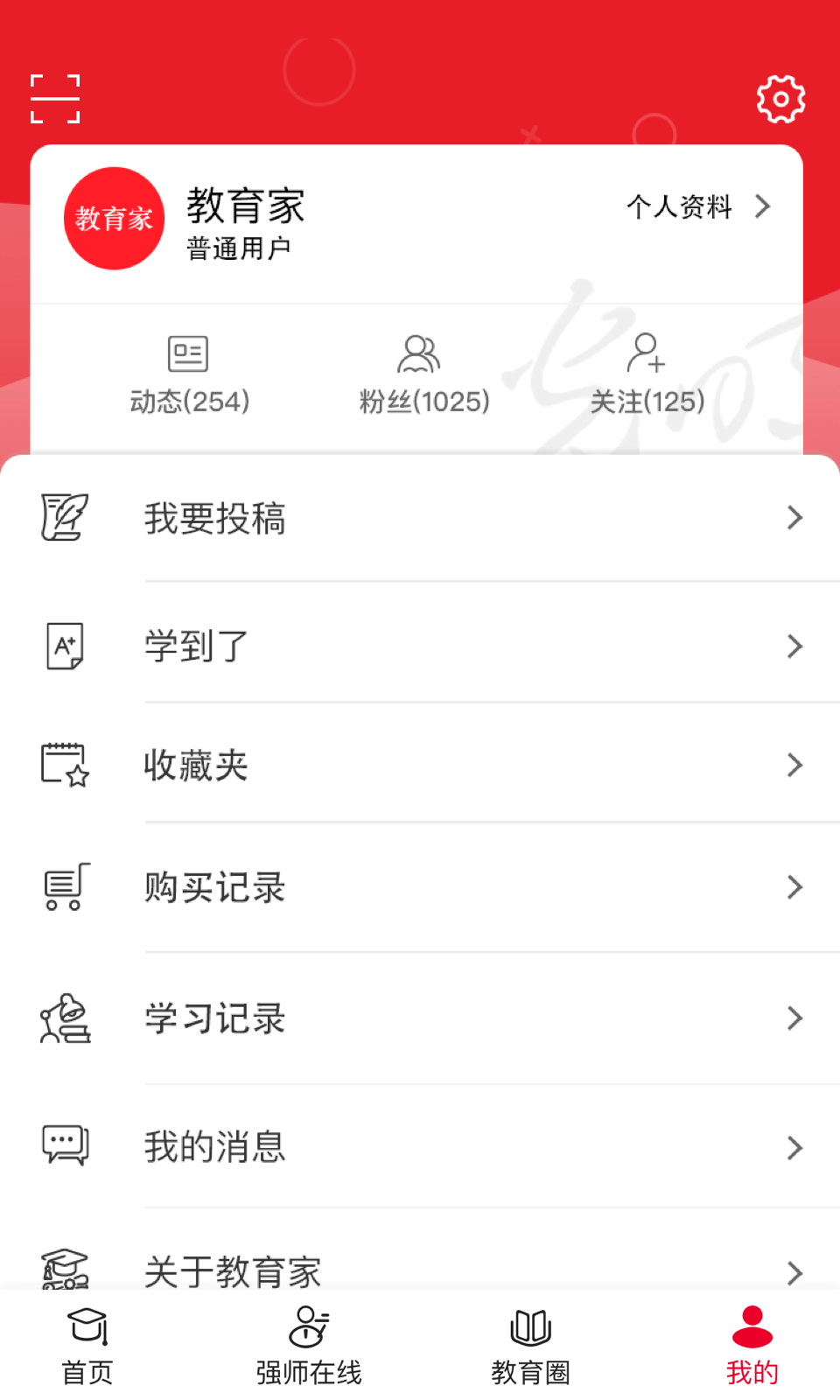Click the 我要投稿 submission pen icon
The width and height of the screenshot is (840, 1400).
click(x=64, y=517)
